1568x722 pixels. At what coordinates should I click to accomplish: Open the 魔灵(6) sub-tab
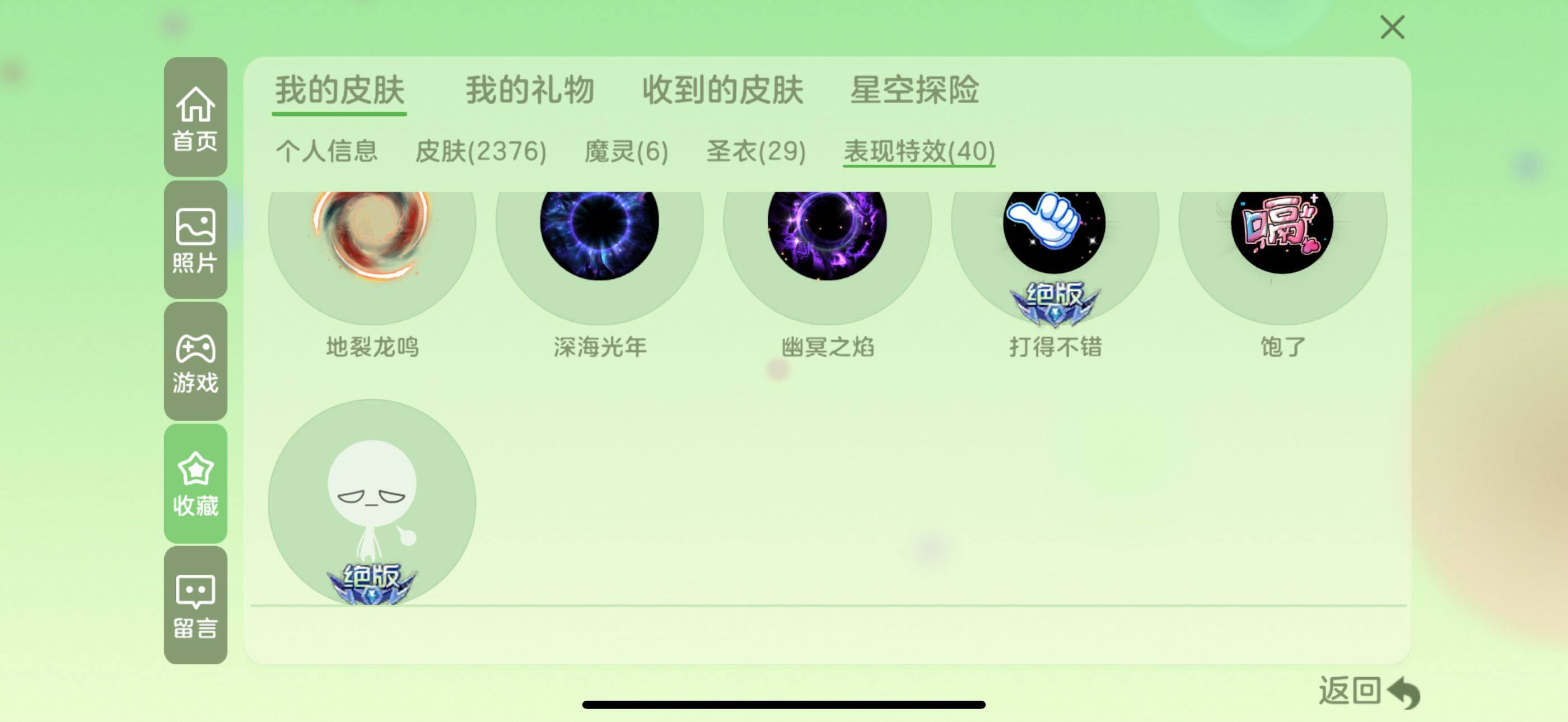626,151
